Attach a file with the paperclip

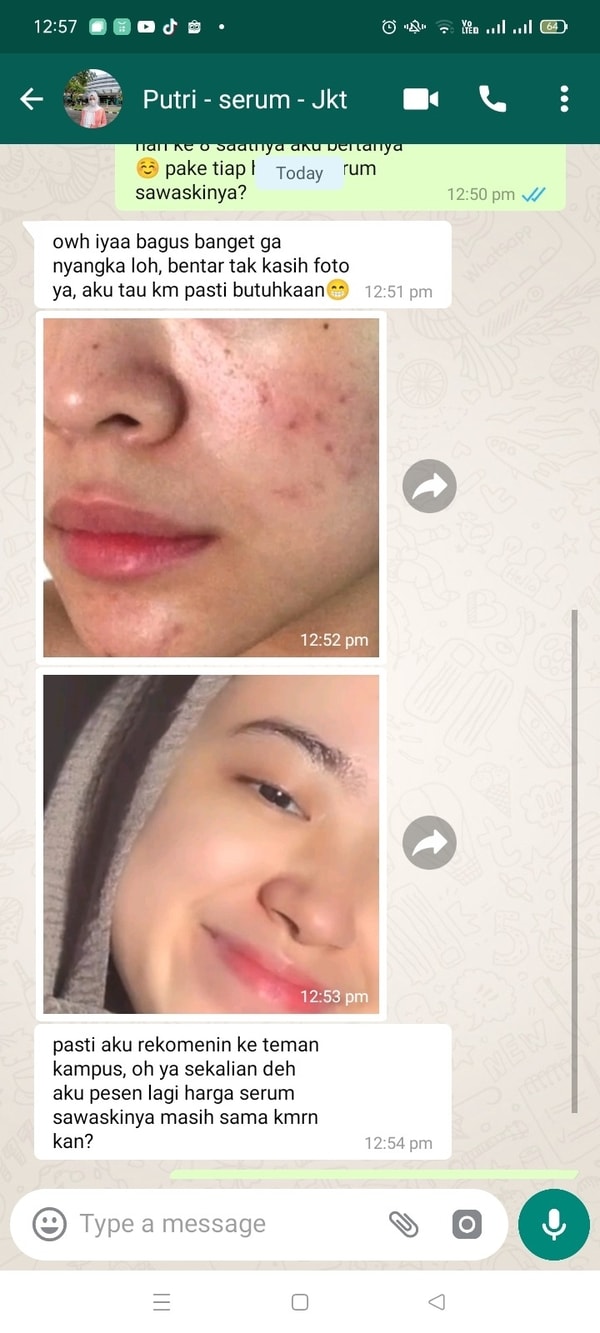tap(403, 1224)
